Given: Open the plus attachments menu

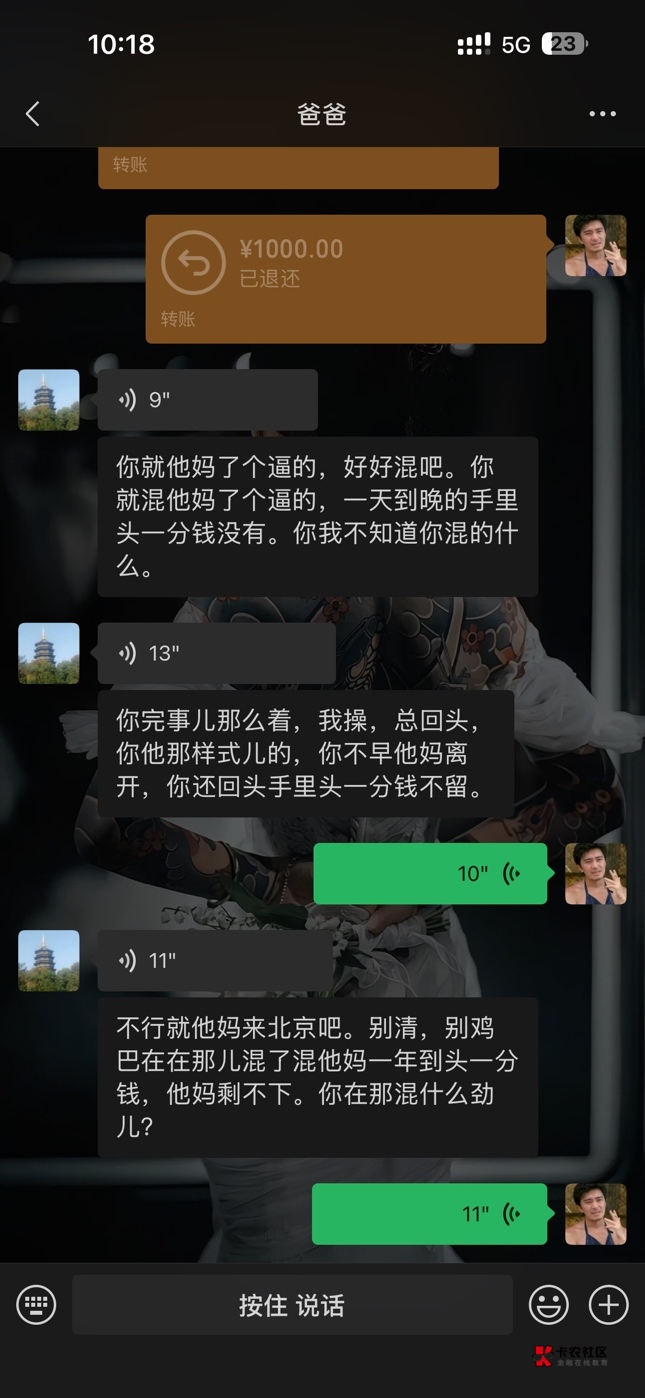Looking at the screenshot, I should tap(608, 1304).
